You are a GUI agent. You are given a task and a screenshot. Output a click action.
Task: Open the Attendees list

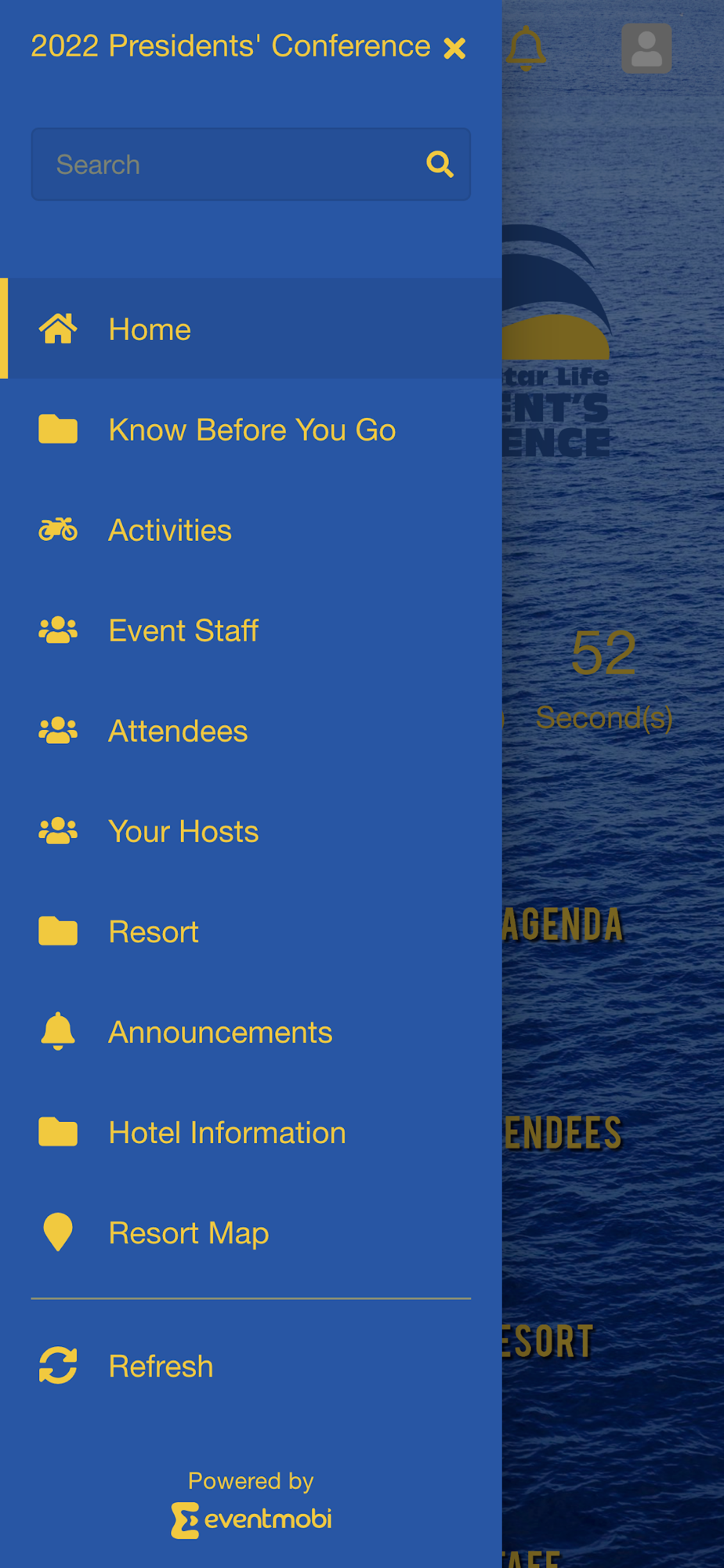click(177, 731)
